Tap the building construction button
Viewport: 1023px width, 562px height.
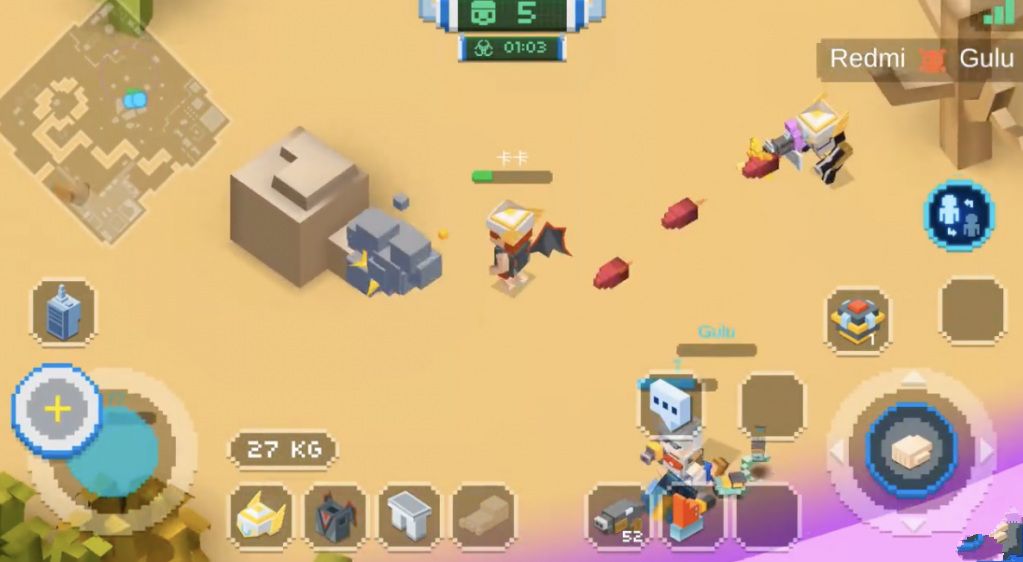63,313
